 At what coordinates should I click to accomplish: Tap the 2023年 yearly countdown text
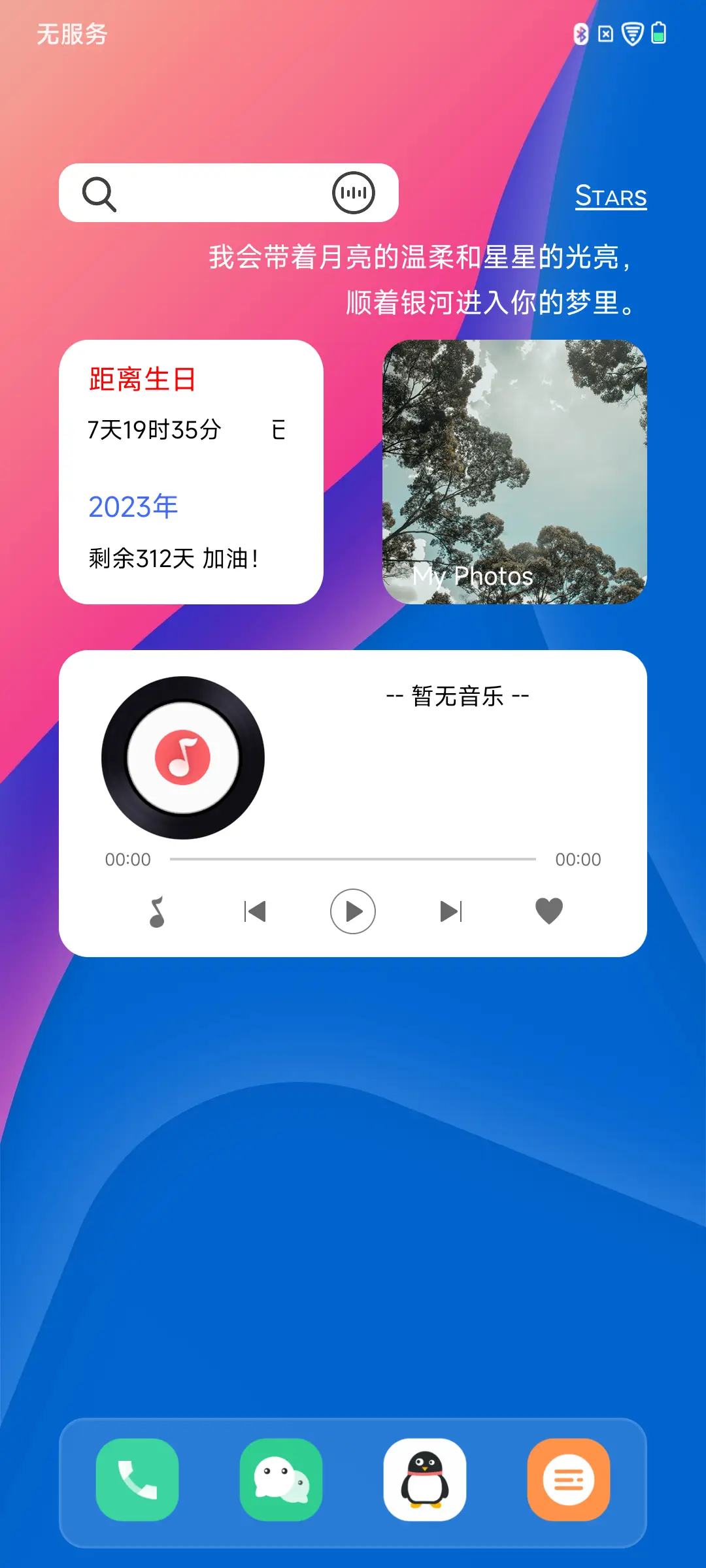tap(133, 506)
